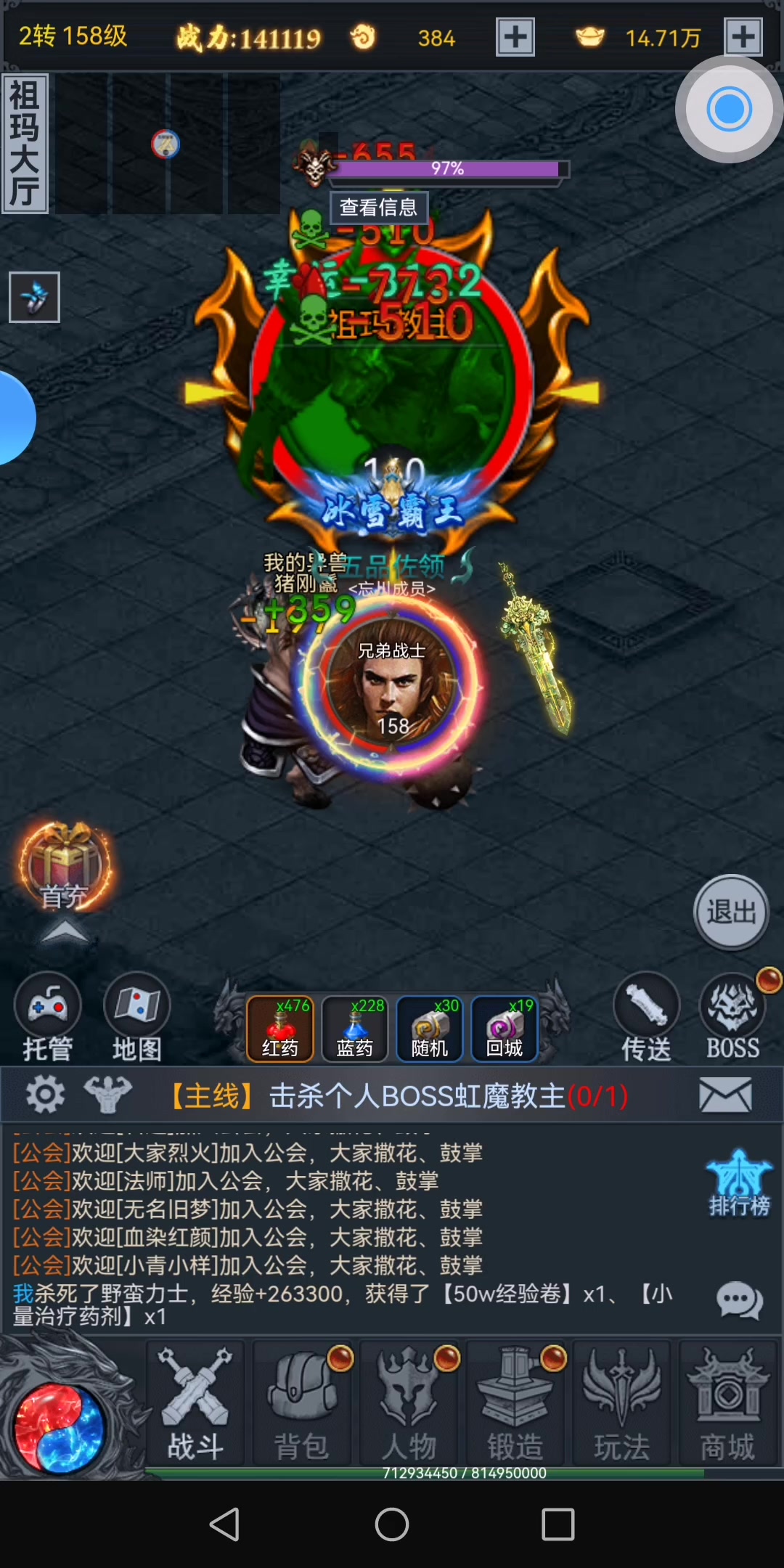This screenshot has width=784, height=1568.
Task: Open the 传送 teleport menu
Action: [646, 1018]
